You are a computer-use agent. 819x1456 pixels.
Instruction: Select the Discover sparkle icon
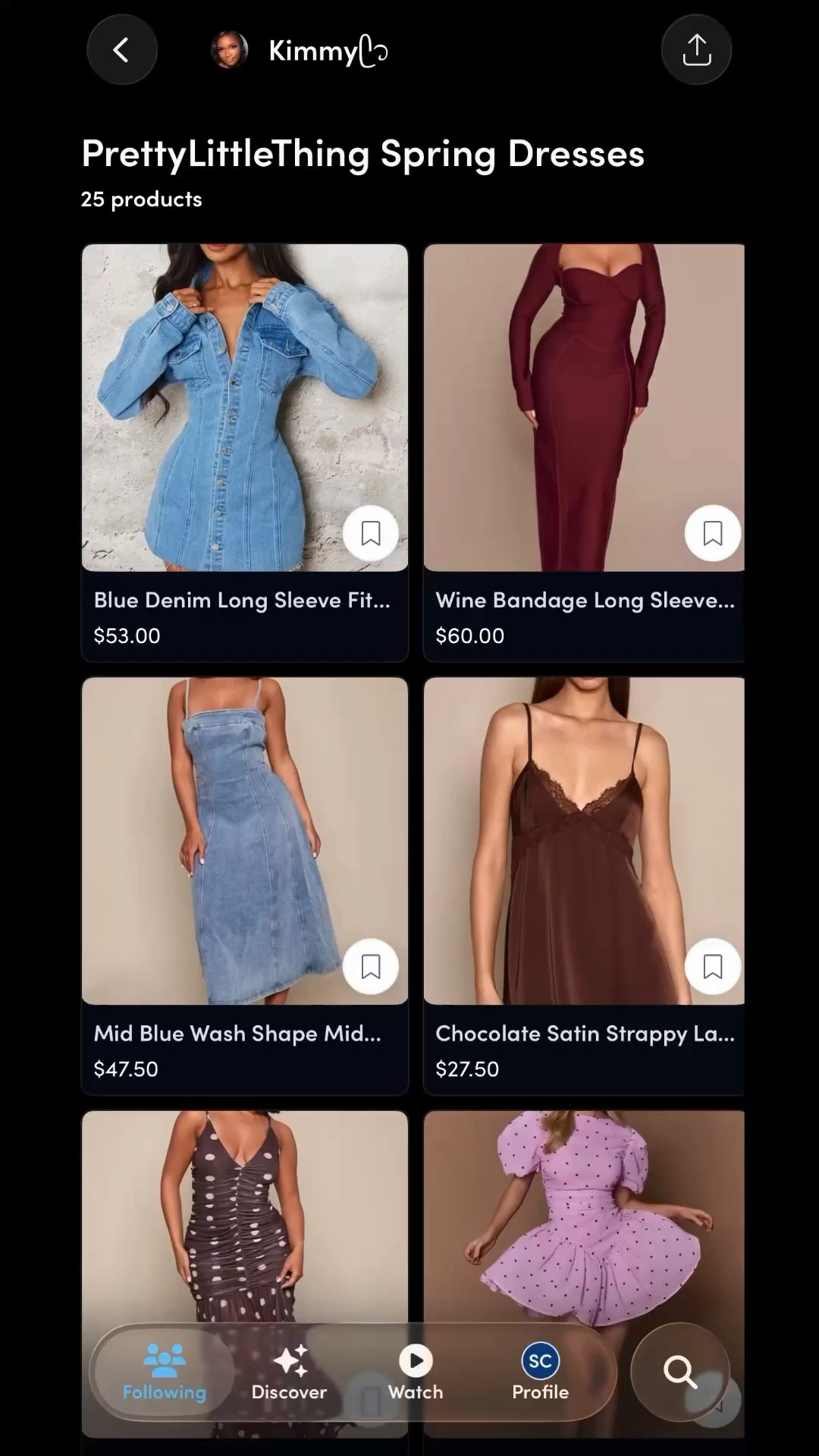coord(289,1360)
